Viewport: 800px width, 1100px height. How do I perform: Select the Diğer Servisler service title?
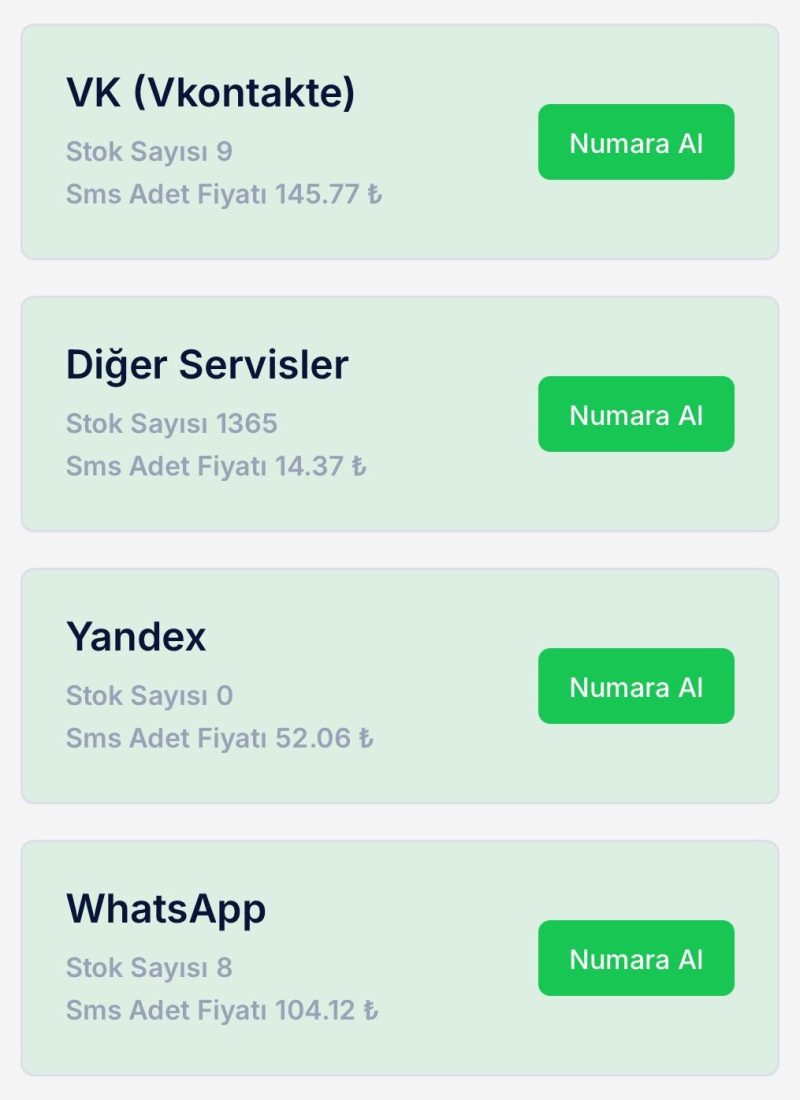(206, 365)
